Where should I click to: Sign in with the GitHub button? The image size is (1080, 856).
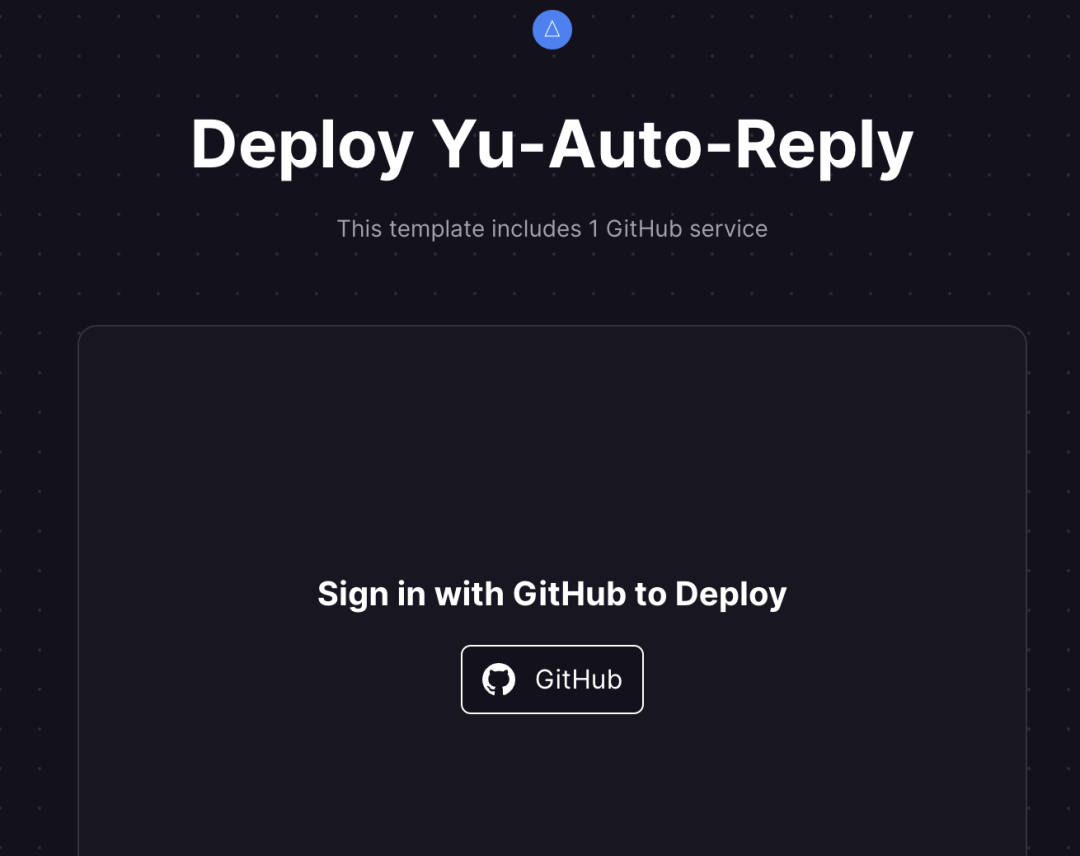pyautogui.click(x=552, y=680)
